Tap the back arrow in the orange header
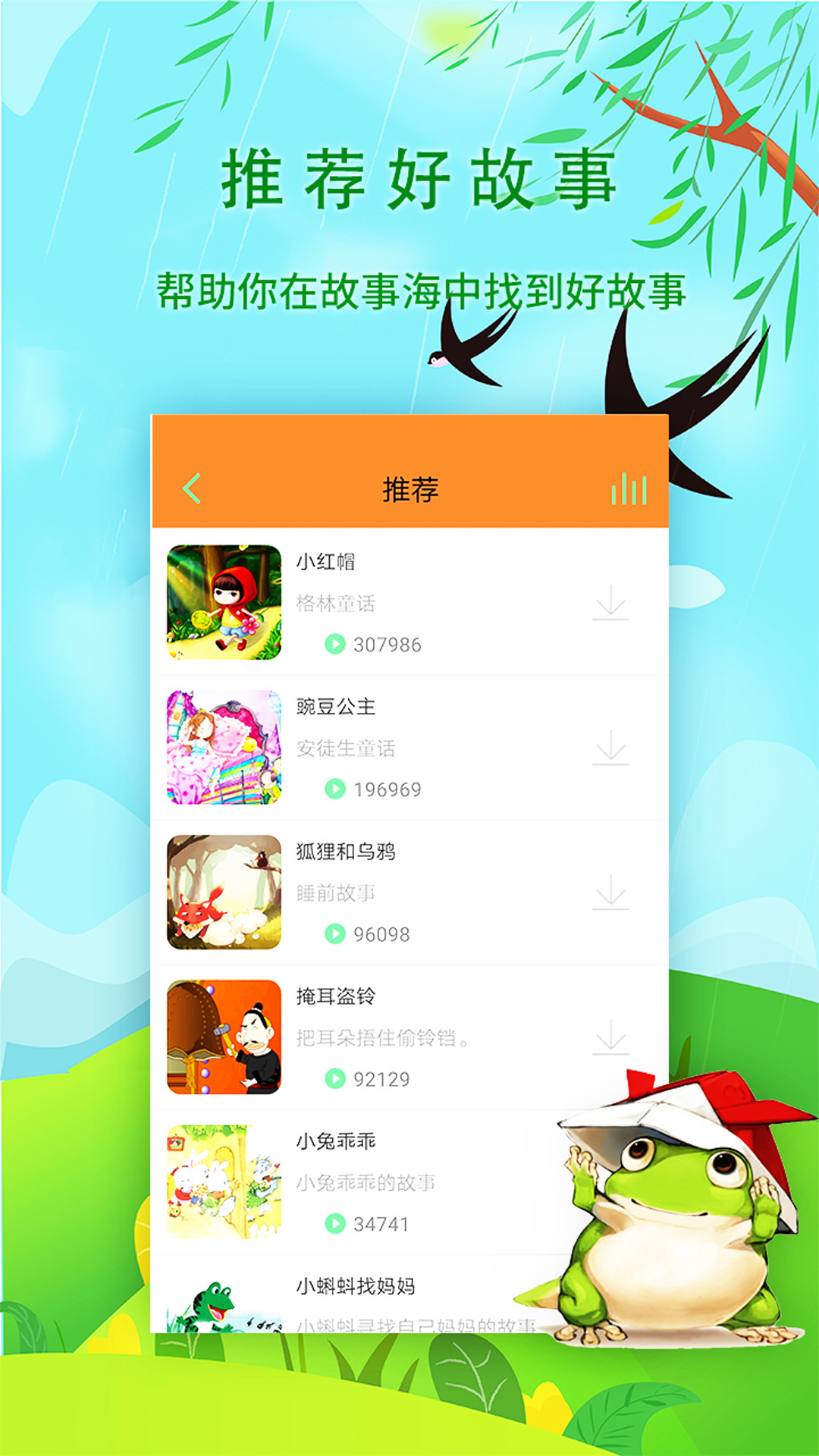The image size is (819, 1456). (x=192, y=489)
